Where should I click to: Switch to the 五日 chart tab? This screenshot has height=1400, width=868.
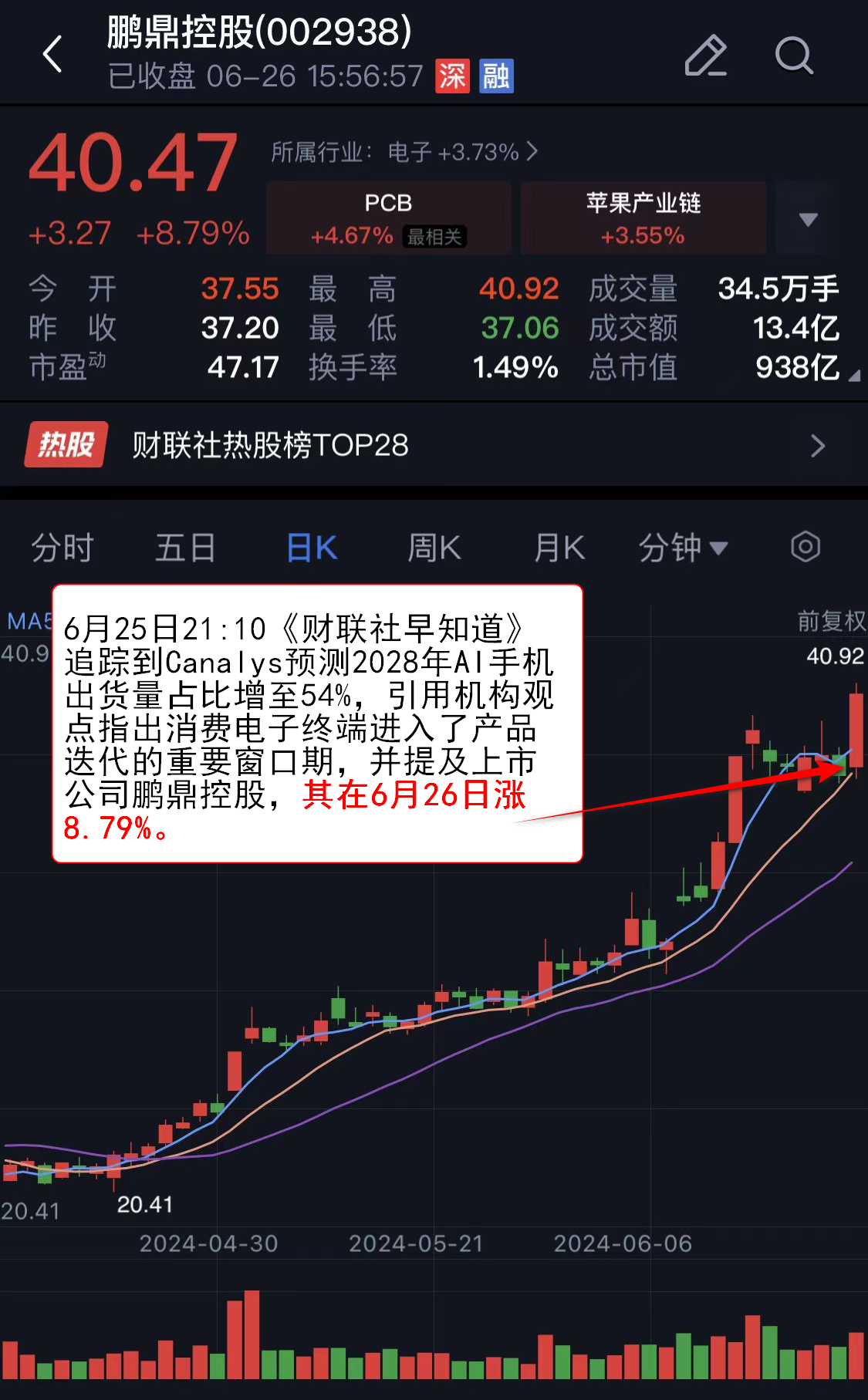(185, 548)
